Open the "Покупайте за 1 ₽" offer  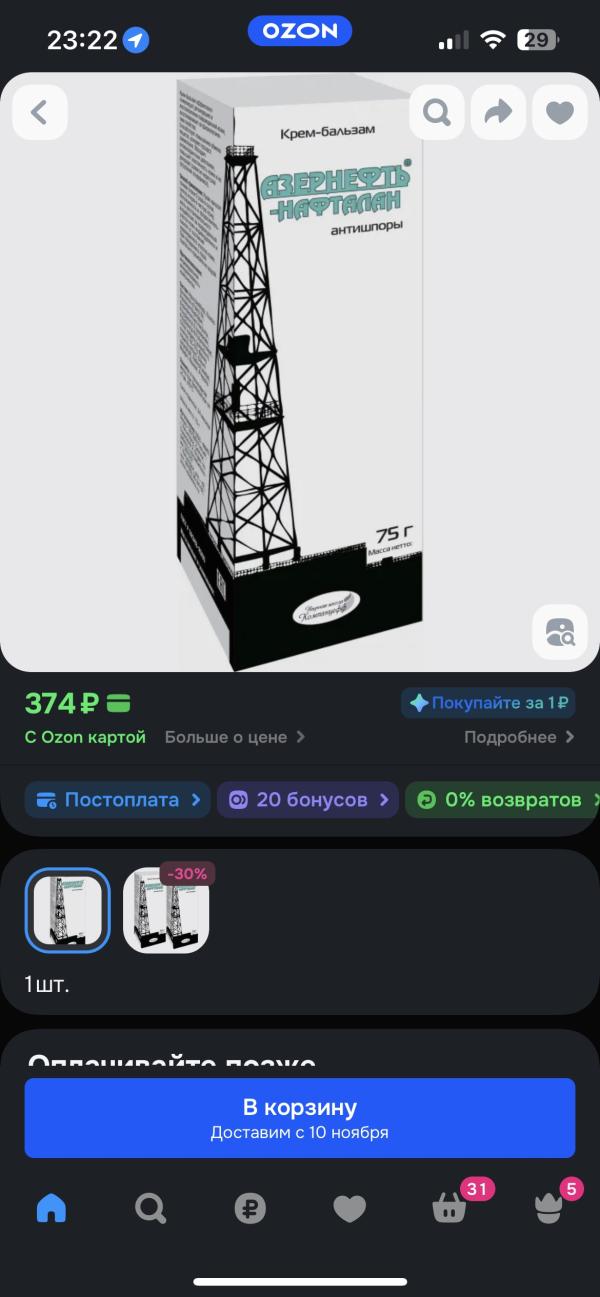[488, 703]
